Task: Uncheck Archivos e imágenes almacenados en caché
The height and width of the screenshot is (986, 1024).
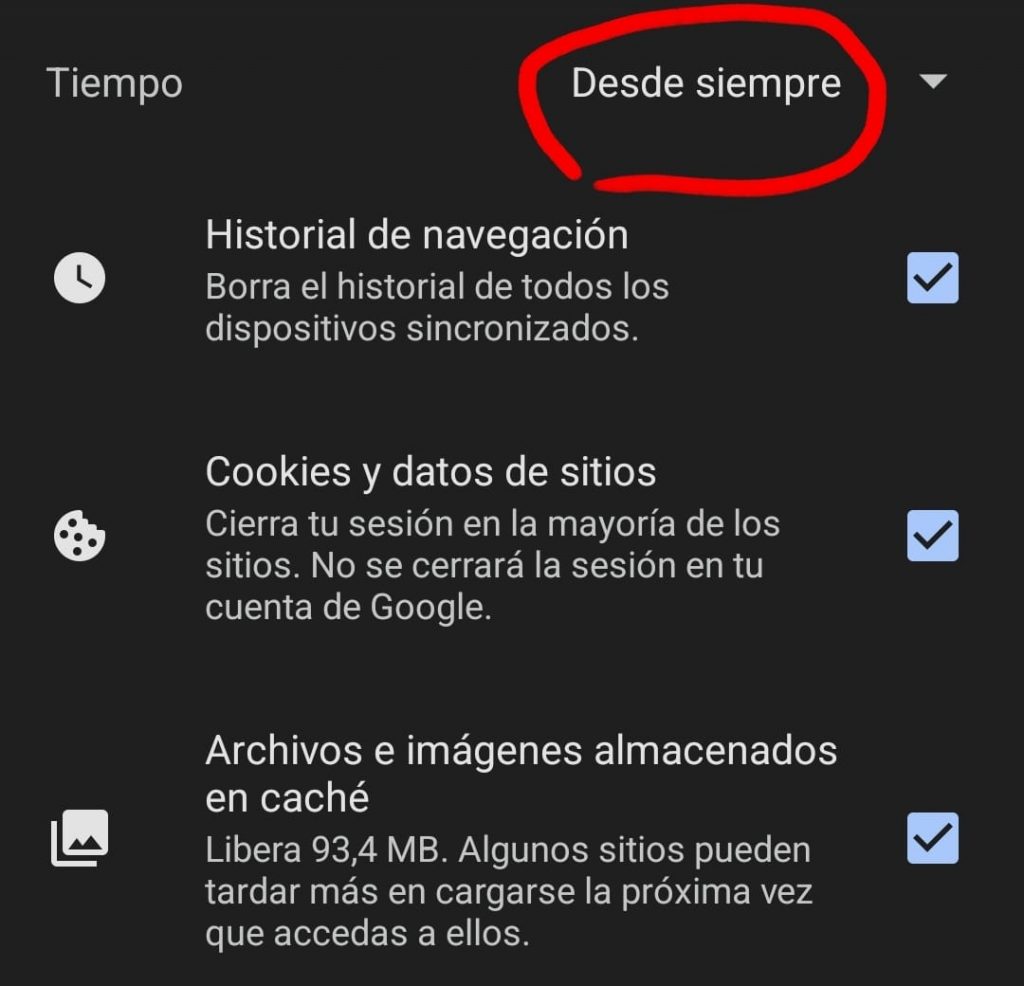Action: [x=932, y=838]
